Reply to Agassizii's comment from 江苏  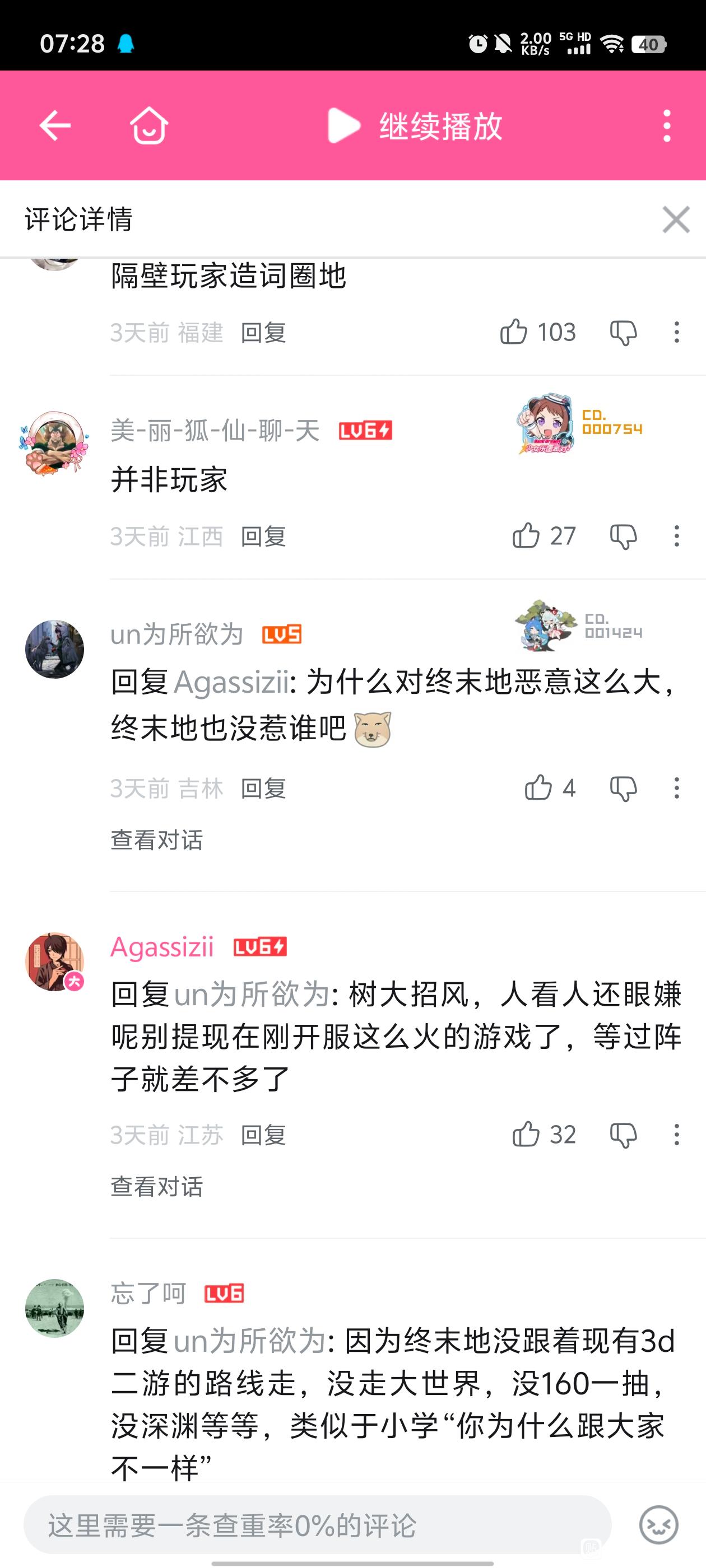point(263,1135)
